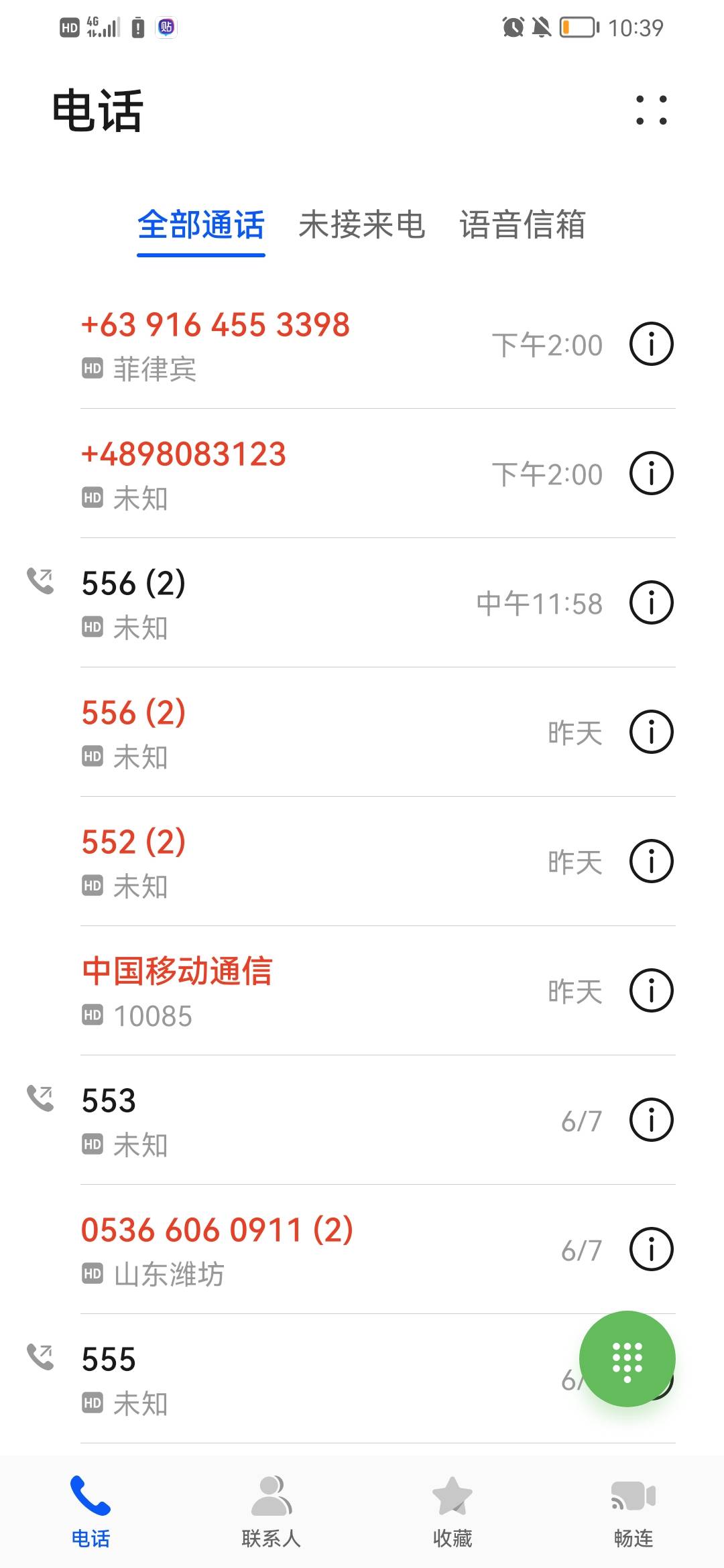Open info for the 553 outgoing call
The height and width of the screenshot is (1568, 724).
[x=650, y=1119]
